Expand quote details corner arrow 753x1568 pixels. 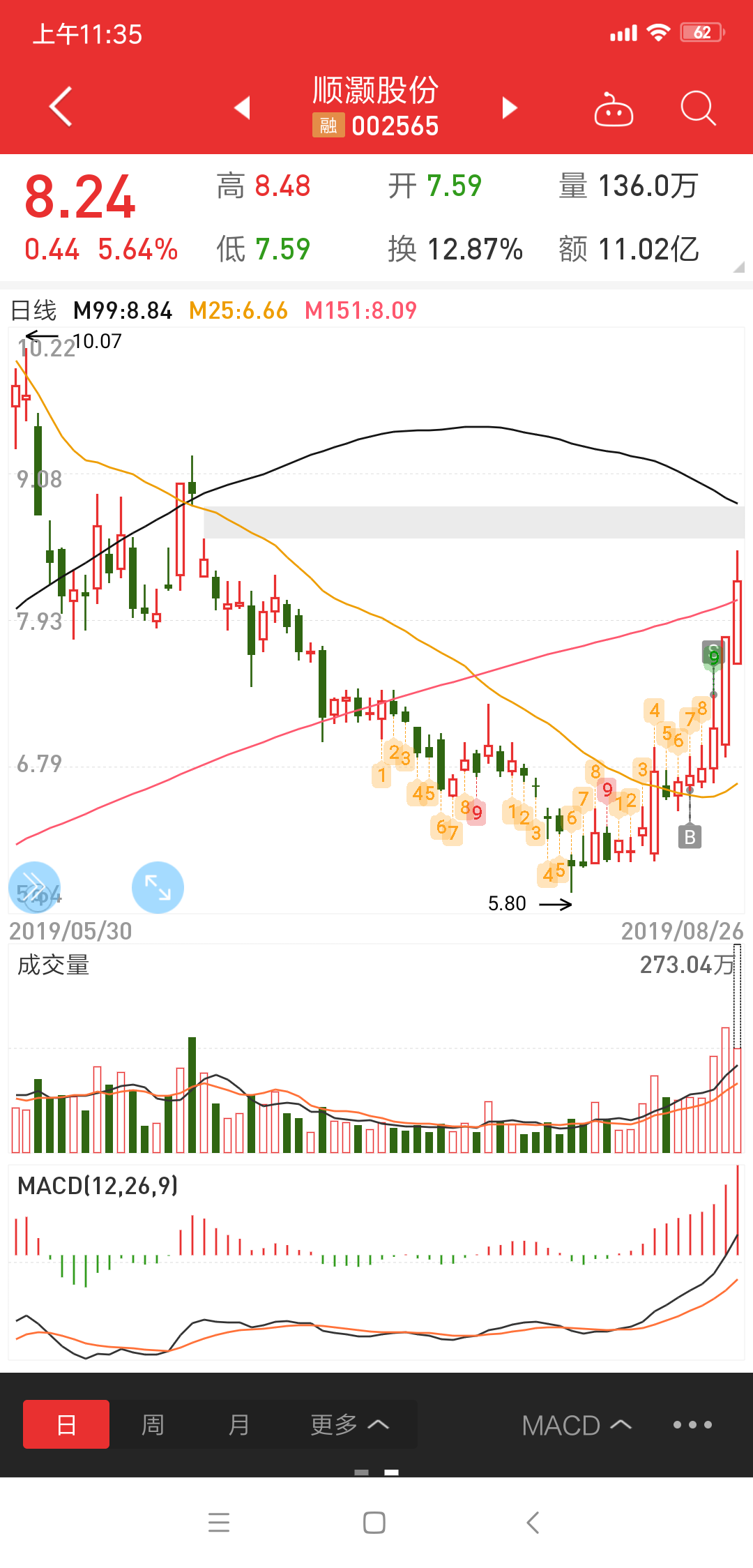tap(739, 266)
